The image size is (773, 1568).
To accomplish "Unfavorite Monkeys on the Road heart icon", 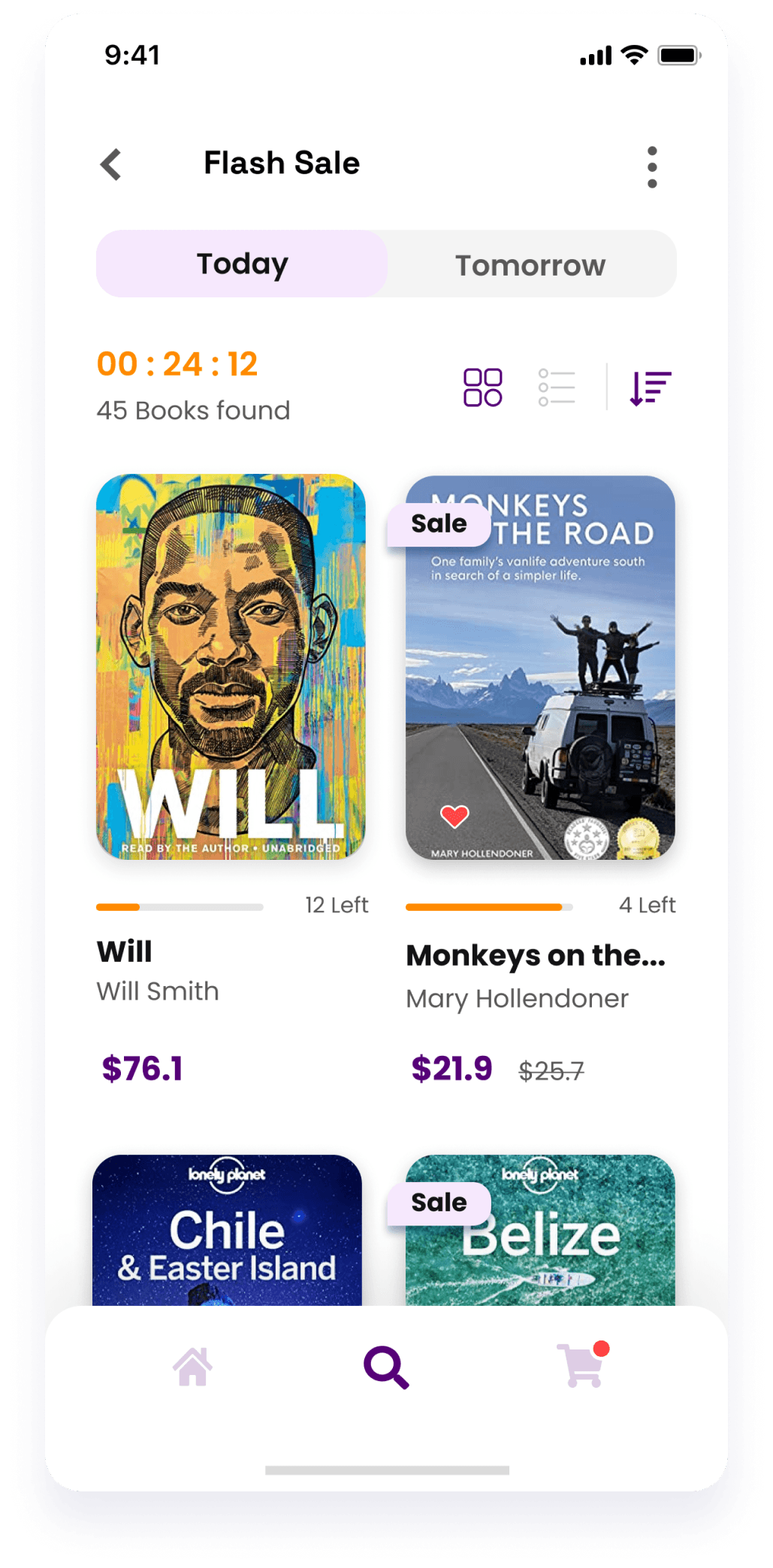I will point(454,816).
